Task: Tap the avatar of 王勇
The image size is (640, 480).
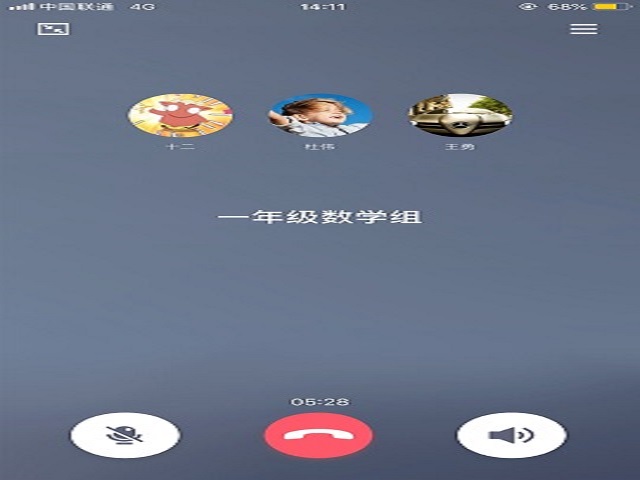Action: (460, 115)
